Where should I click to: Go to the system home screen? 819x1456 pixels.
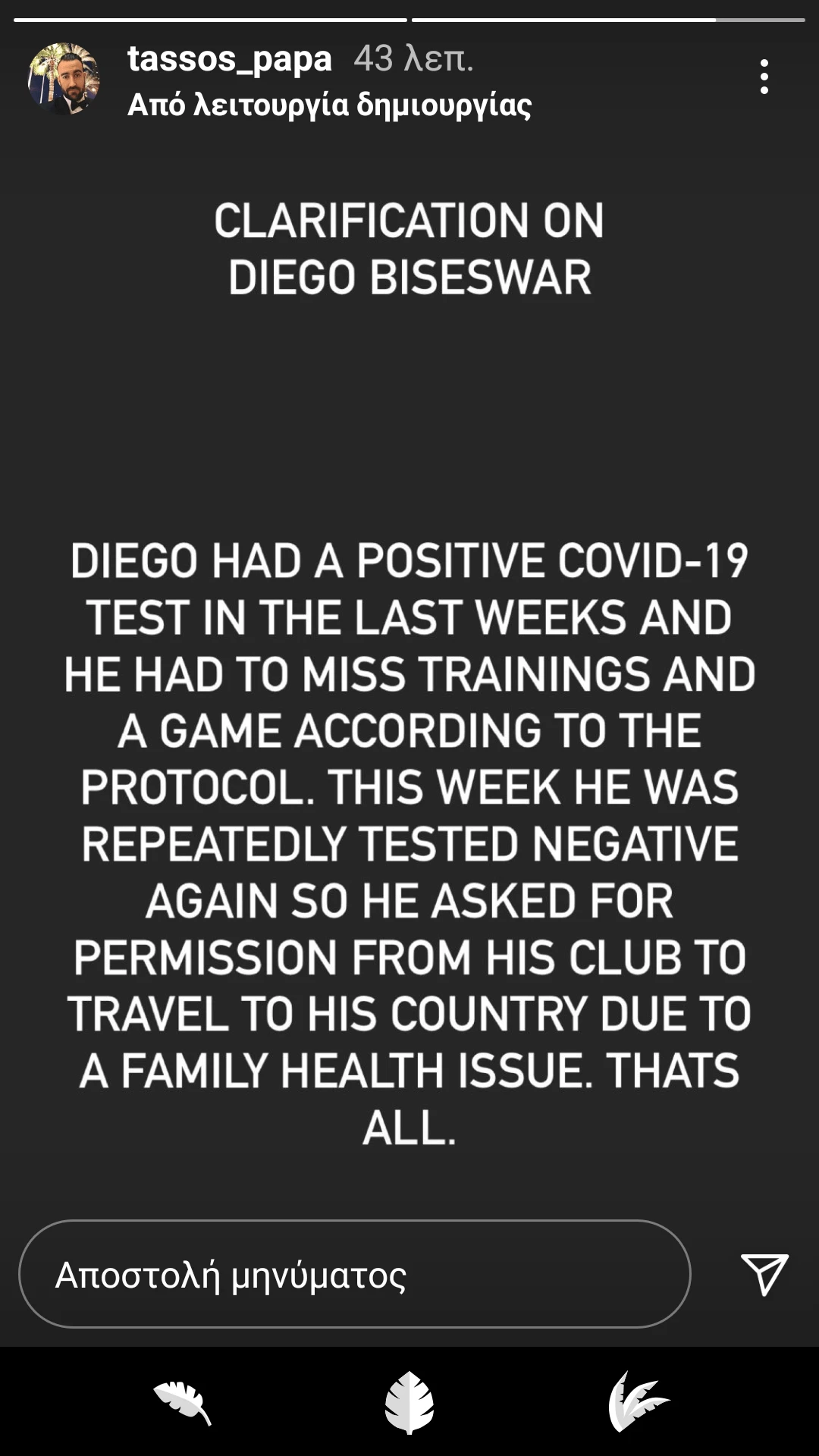409,1402
